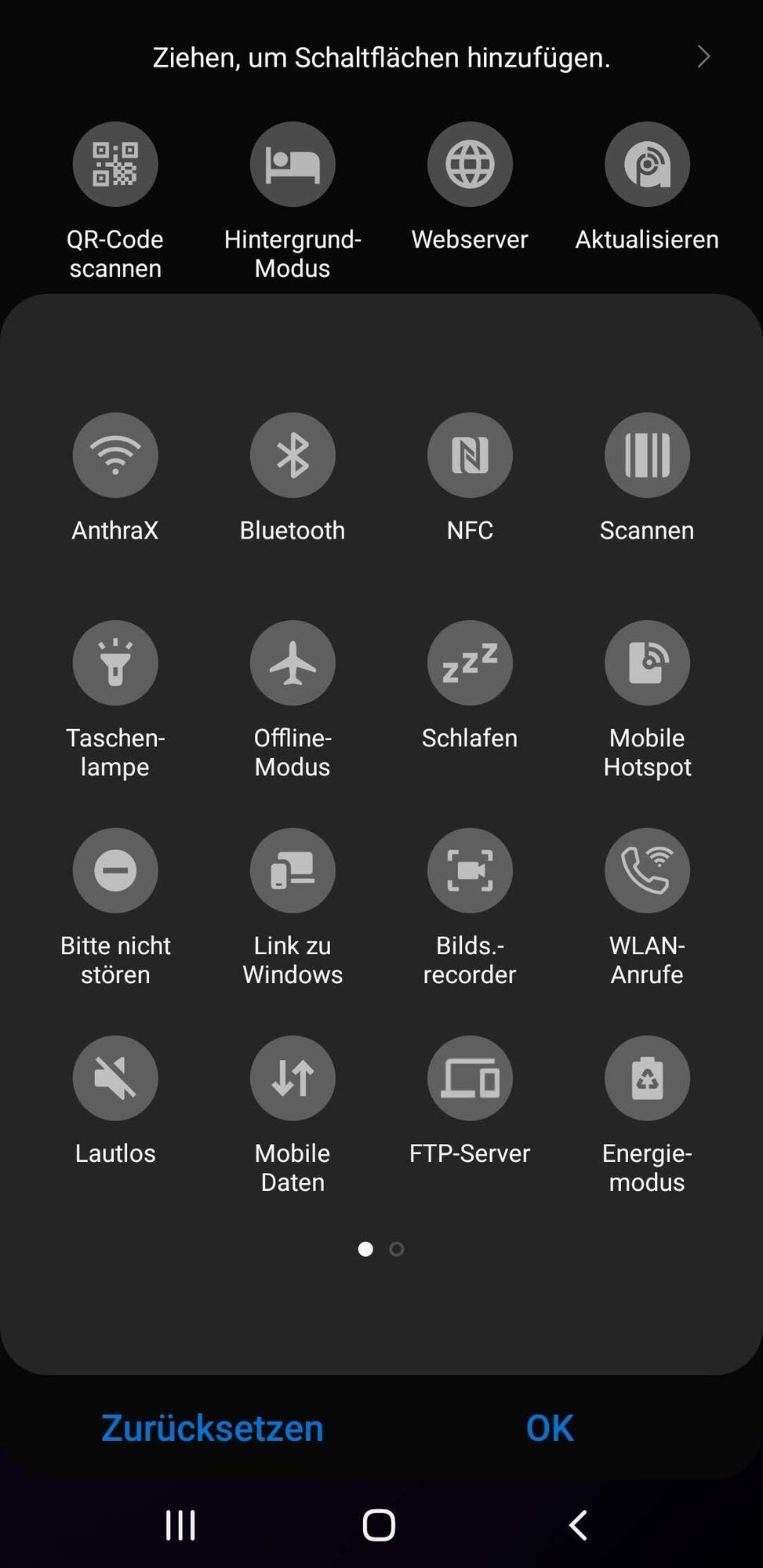The image size is (763, 1568).
Task: Tap the Link zu Windows tile
Action: 292,871
